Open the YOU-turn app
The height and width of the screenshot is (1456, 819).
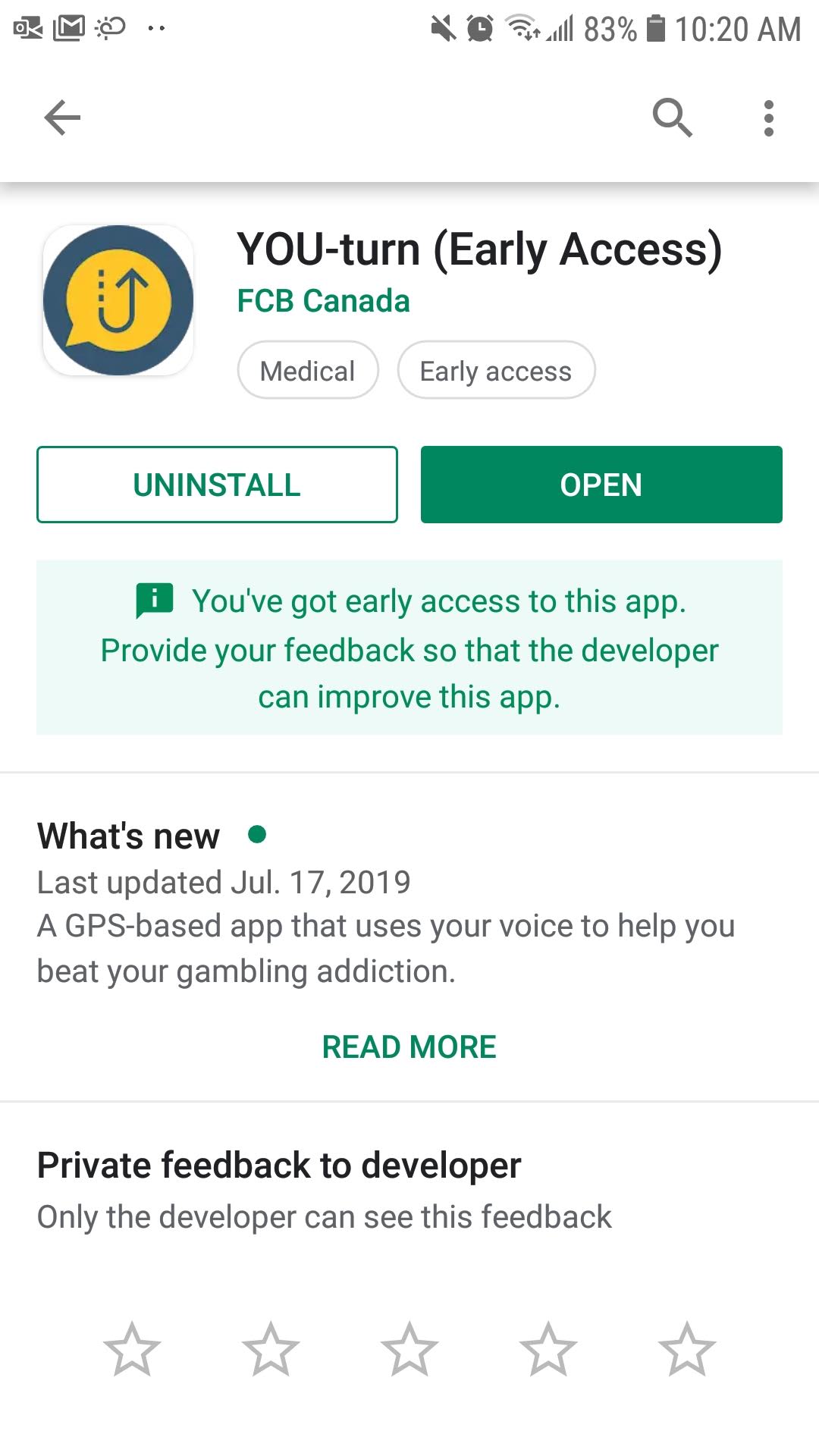tap(601, 485)
